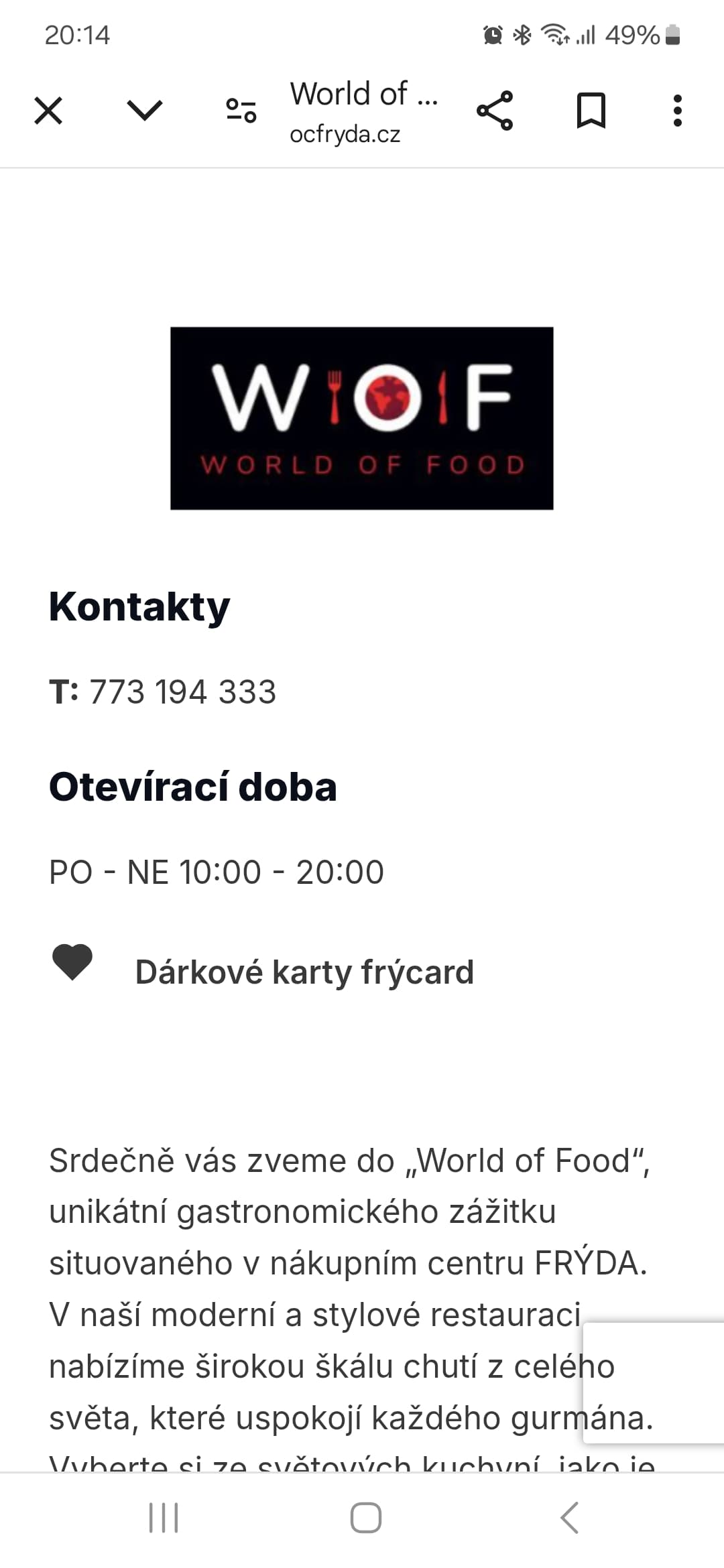The image size is (724, 1568).
Task: Call phone number 773 194 333
Action: point(182,692)
